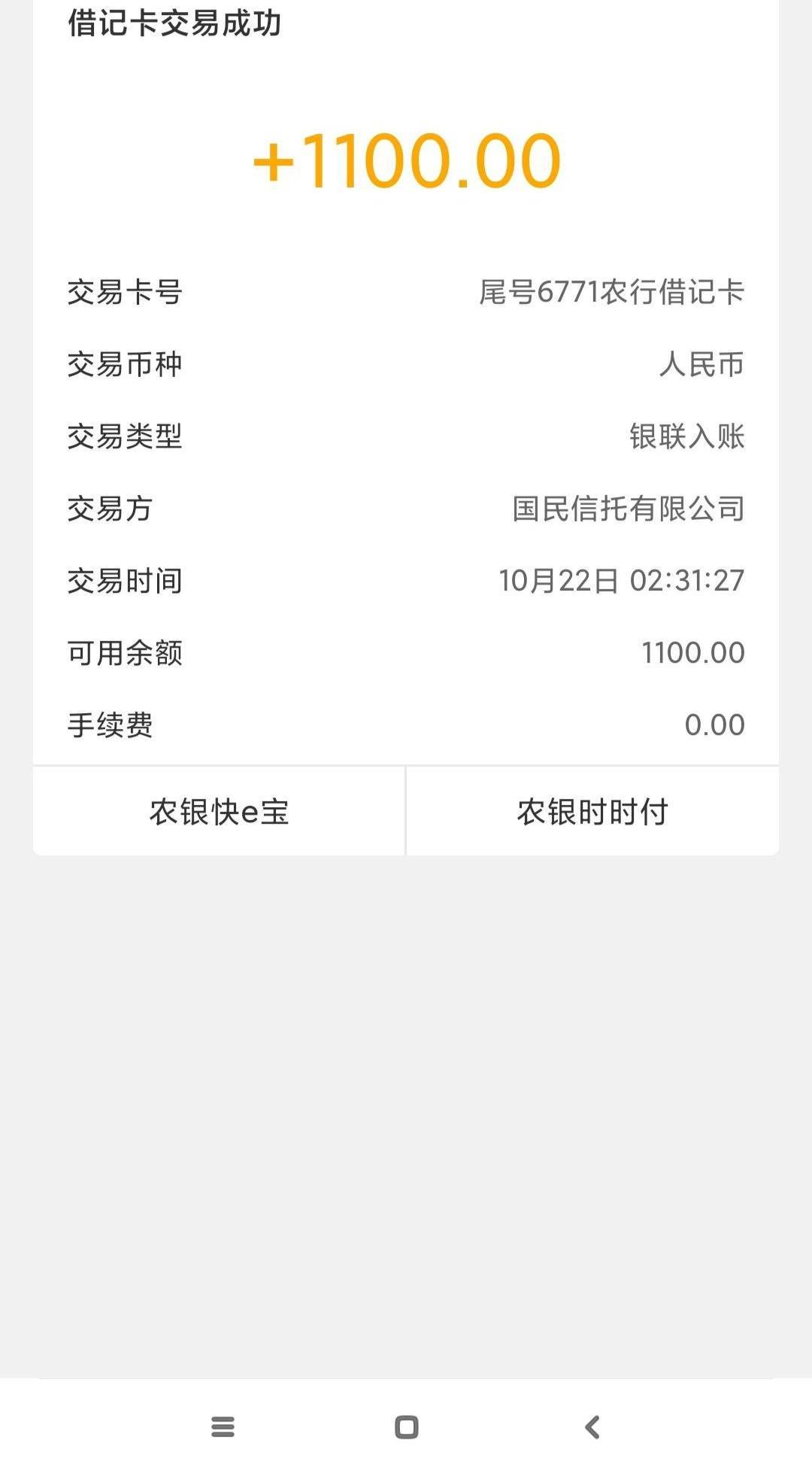Open the 农银快e宝 button

click(219, 812)
